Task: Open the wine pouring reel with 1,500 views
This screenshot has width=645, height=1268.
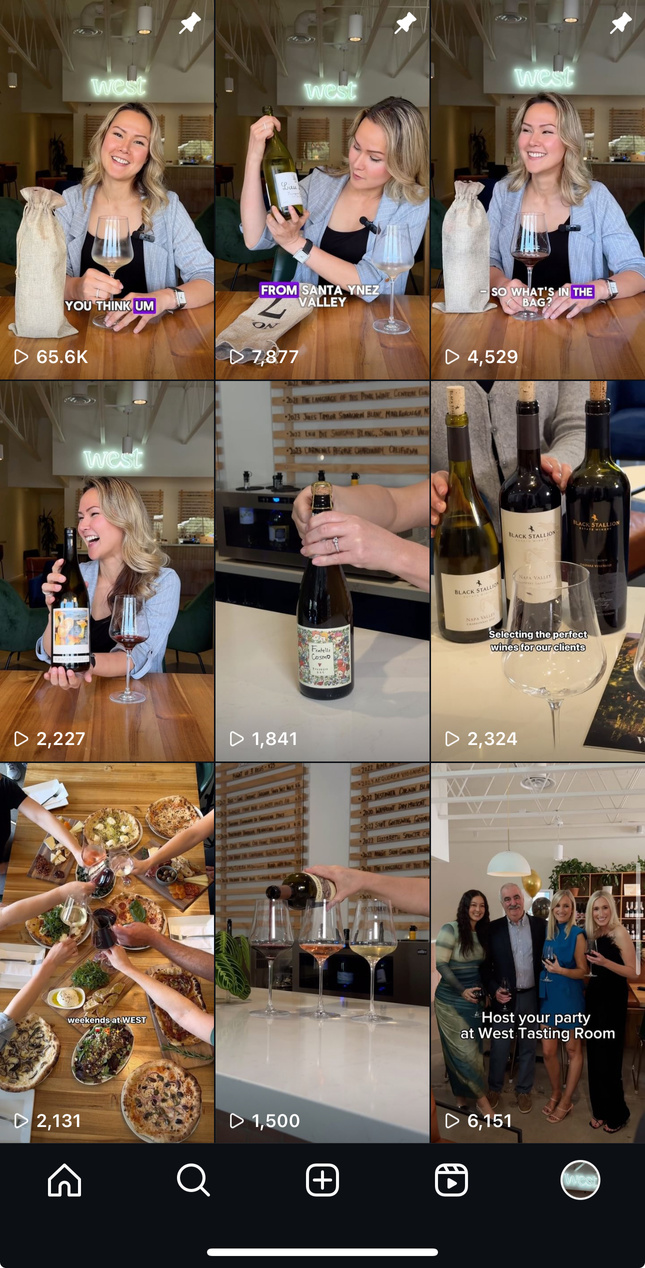Action: pos(322,952)
